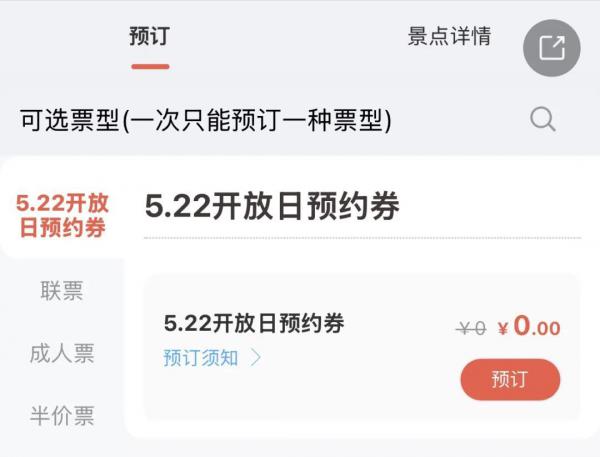600x457 pixels.
Task: Search ticket types with the magnifier icon
Action: click(543, 119)
